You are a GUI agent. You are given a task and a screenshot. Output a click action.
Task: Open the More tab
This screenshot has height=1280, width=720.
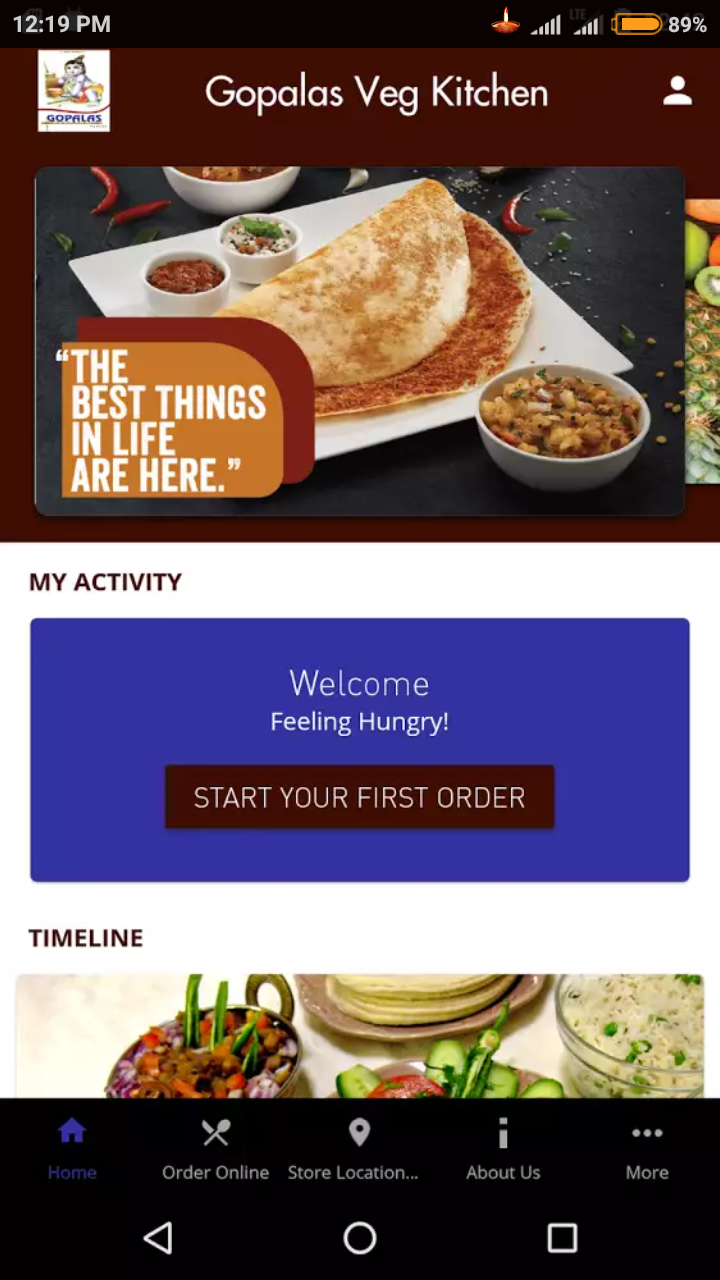pos(647,1150)
